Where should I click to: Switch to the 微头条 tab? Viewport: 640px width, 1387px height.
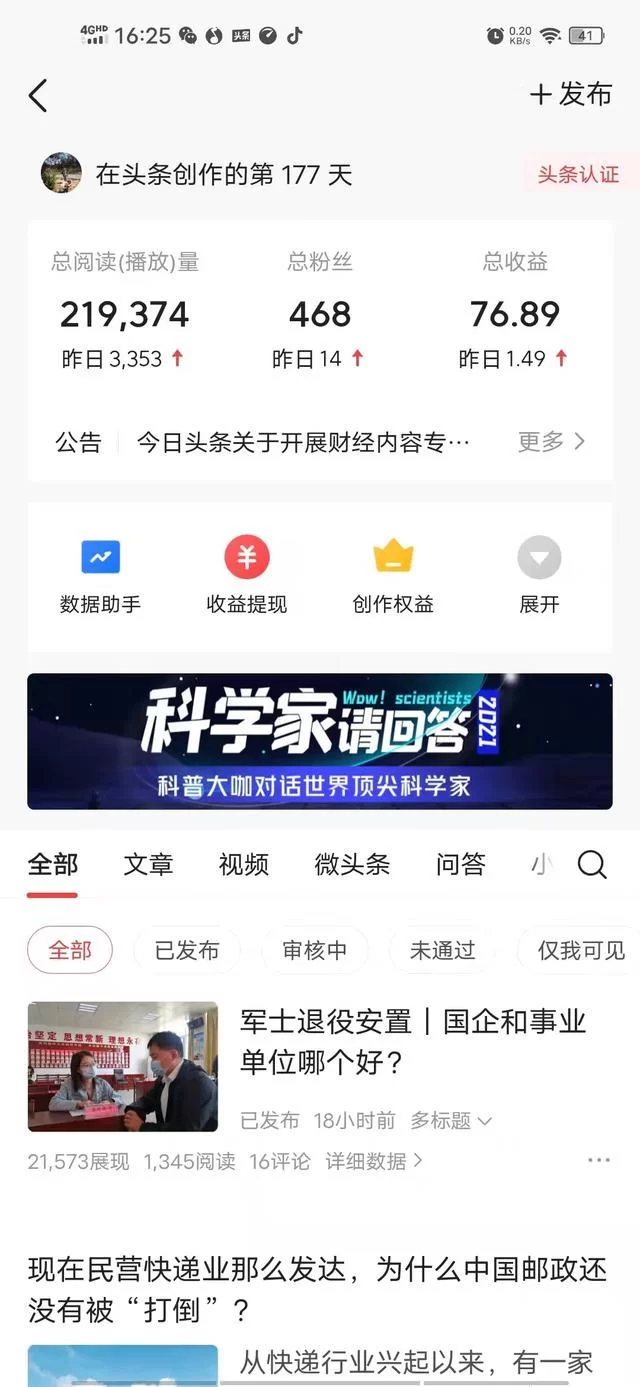pyautogui.click(x=352, y=864)
